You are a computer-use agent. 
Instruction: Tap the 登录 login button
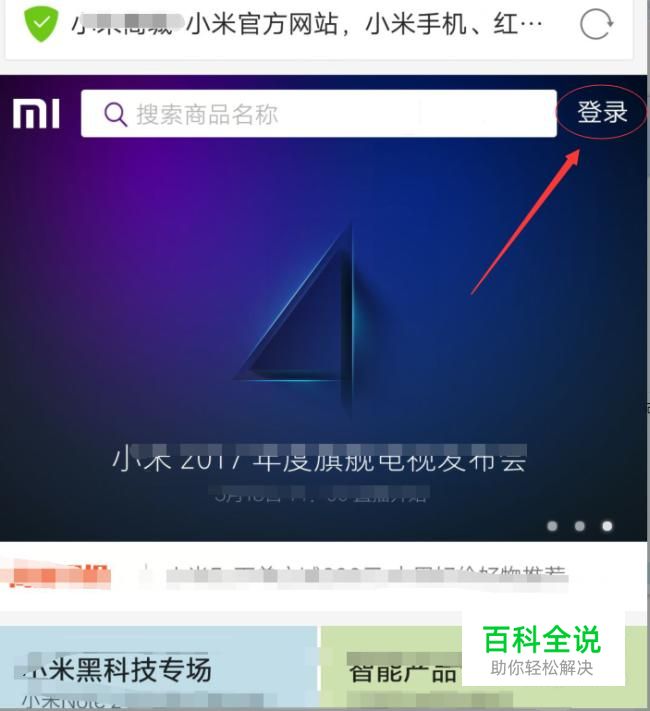coord(602,112)
